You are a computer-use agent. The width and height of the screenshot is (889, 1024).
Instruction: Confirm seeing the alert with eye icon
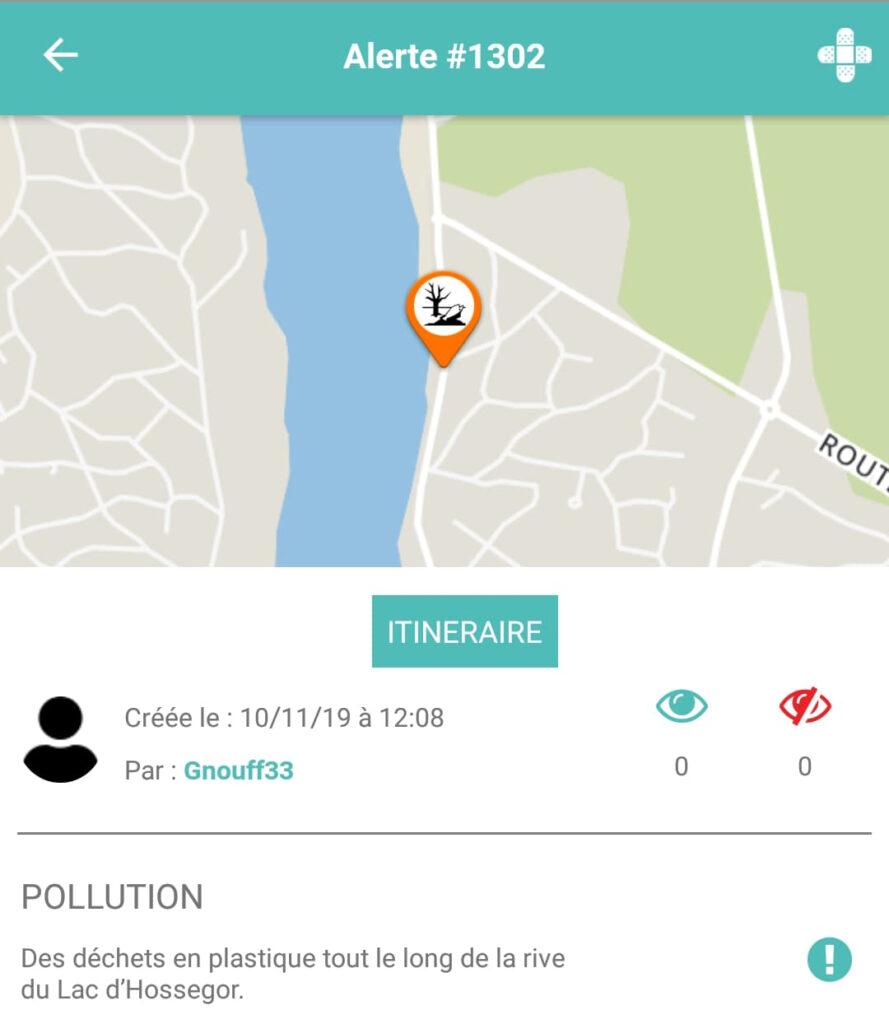tap(681, 707)
